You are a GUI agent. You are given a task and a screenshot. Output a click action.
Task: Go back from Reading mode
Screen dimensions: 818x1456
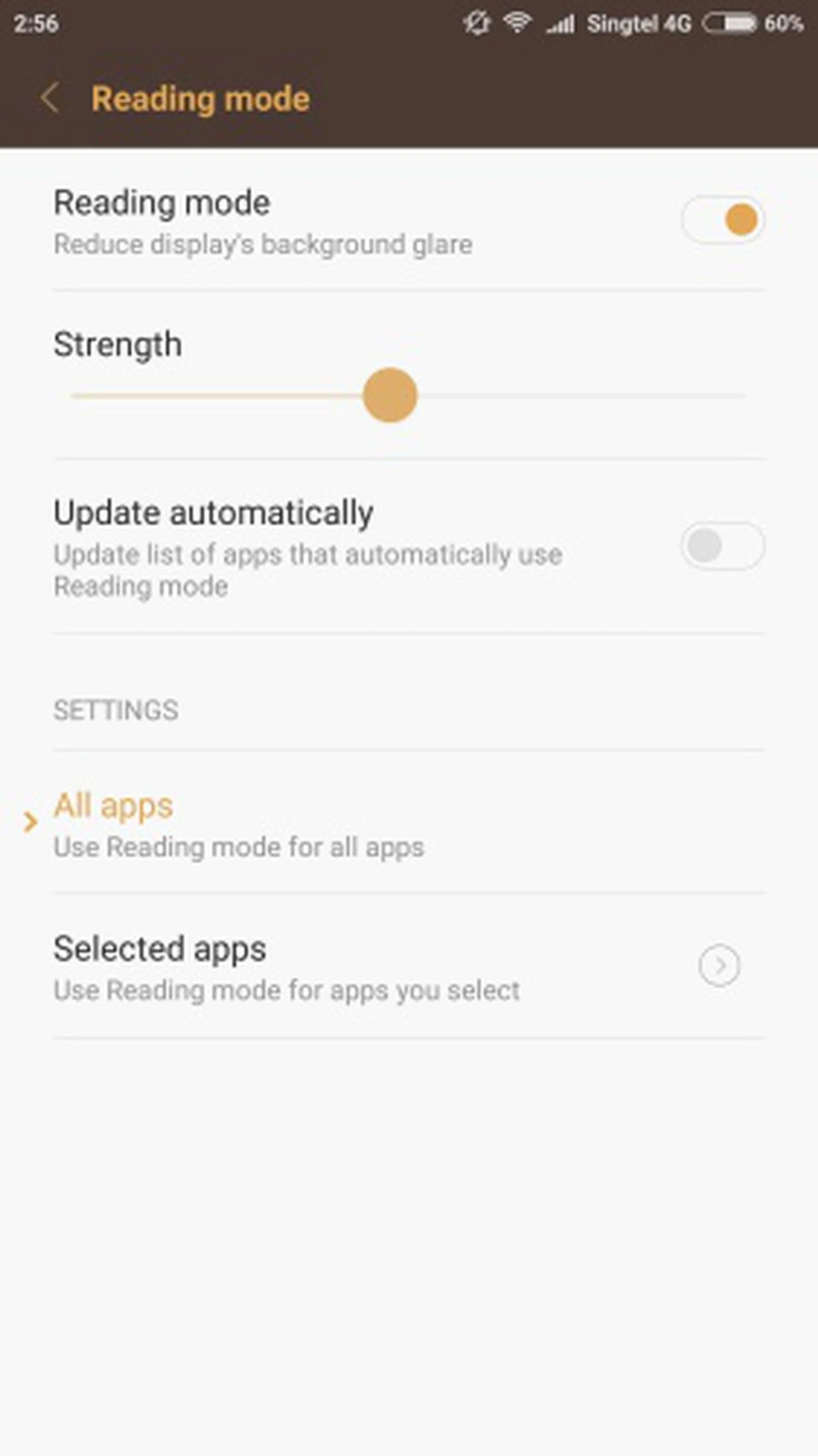[x=50, y=98]
